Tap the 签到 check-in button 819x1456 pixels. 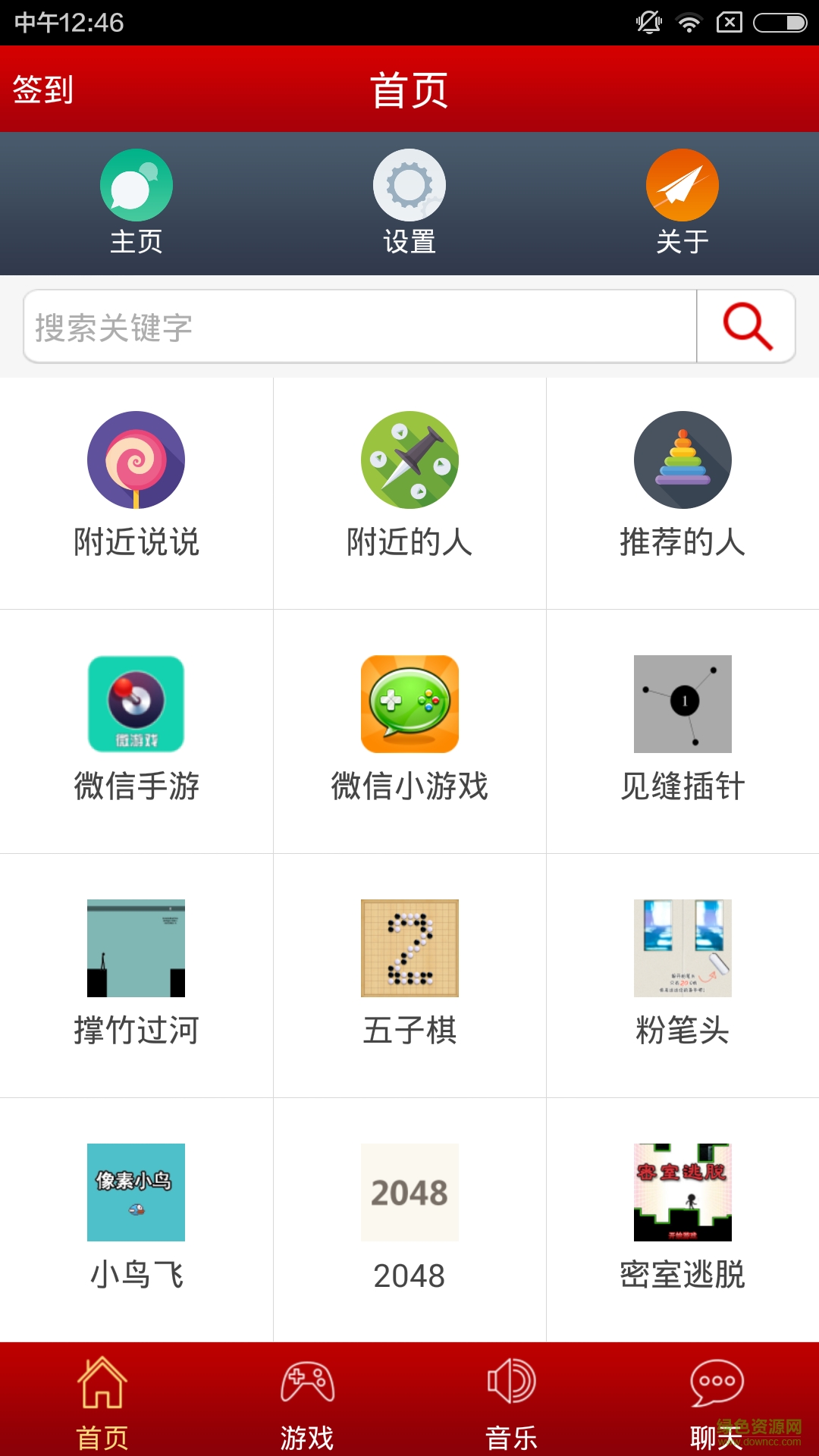tap(43, 89)
